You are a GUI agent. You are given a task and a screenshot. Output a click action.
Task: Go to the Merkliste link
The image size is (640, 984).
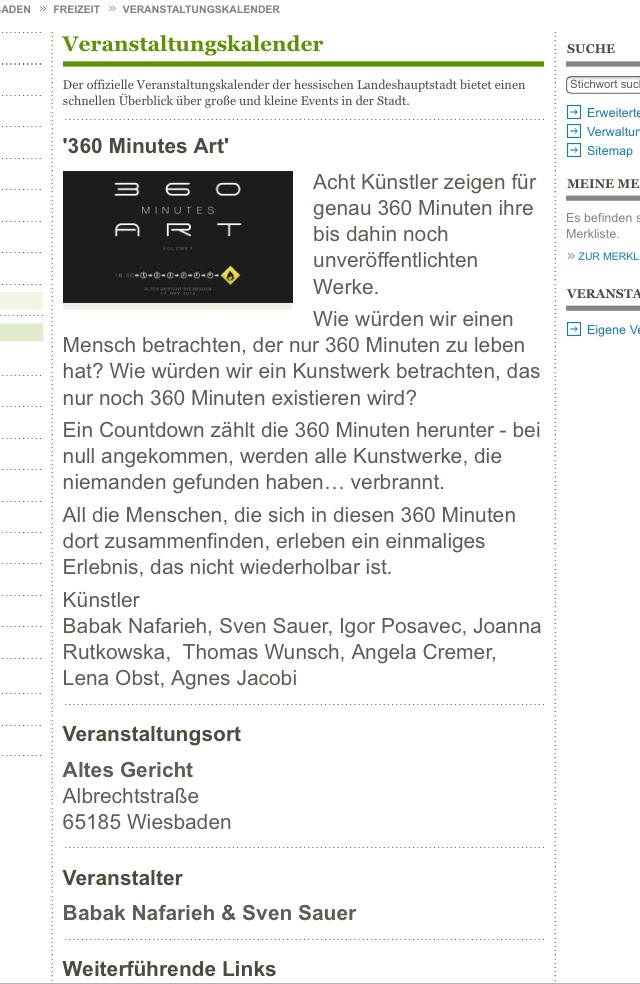click(607, 256)
